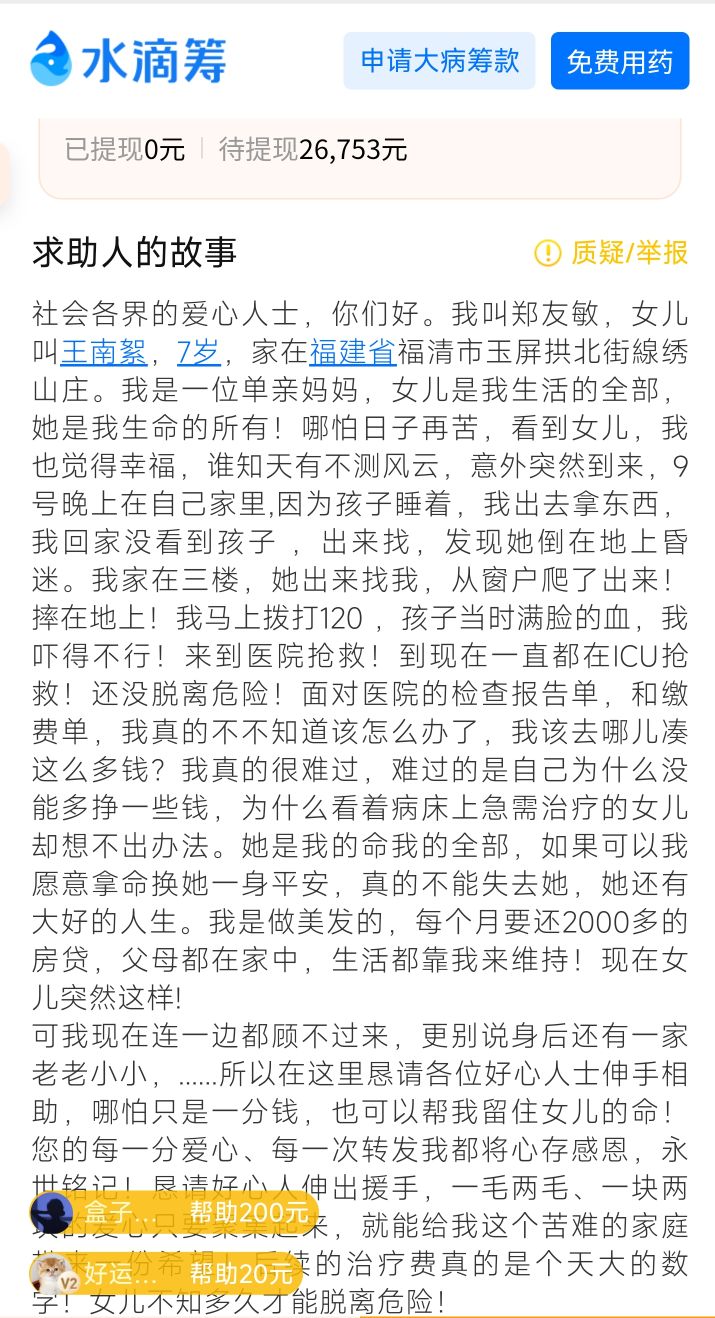Screen dimensions: 715x1318
Task: Report via 质疑/举报 link
Action: click(x=612, y=252)
